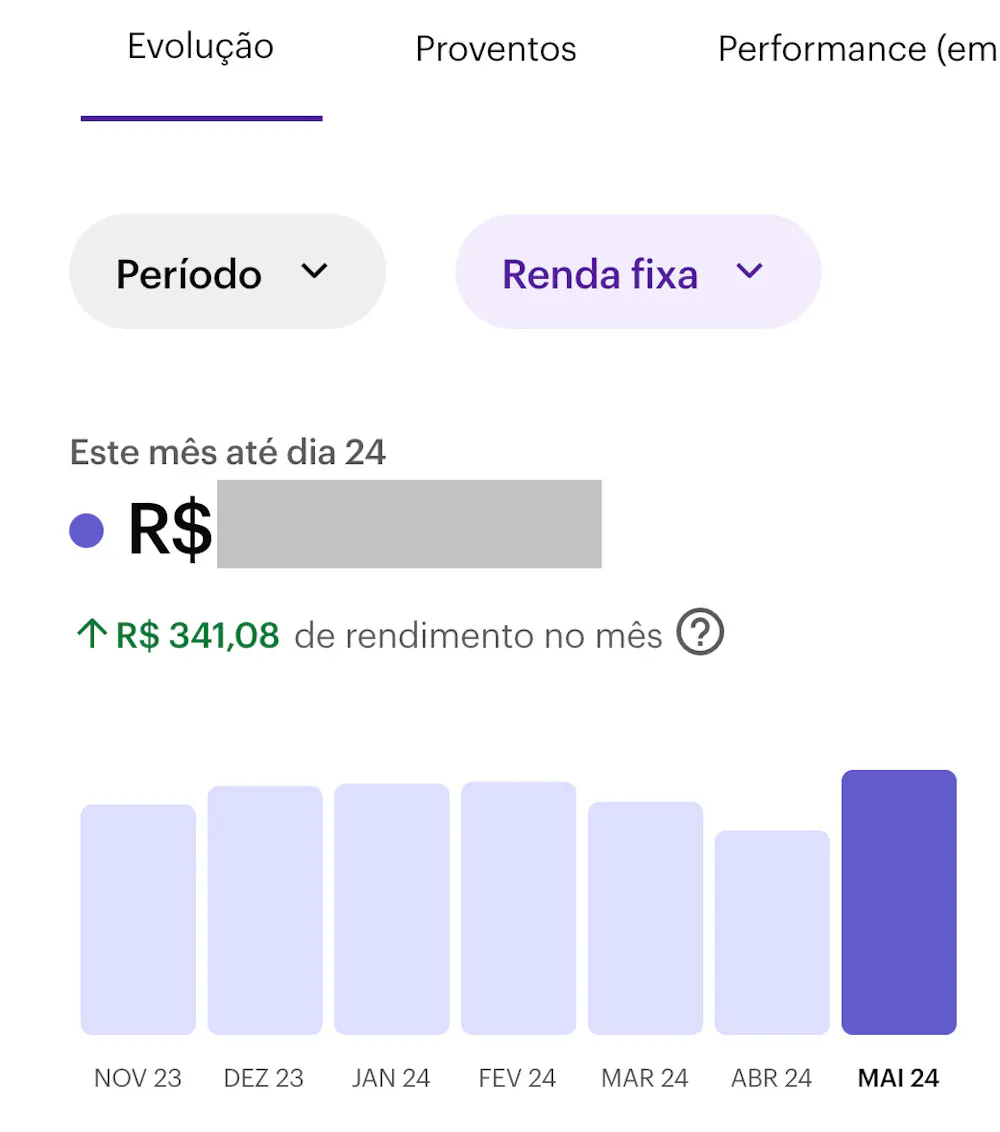The height and width of the screenshot is (1132, 1000).
Task: Choose the FEV 24 bar
Action: (x=518, y=908)
